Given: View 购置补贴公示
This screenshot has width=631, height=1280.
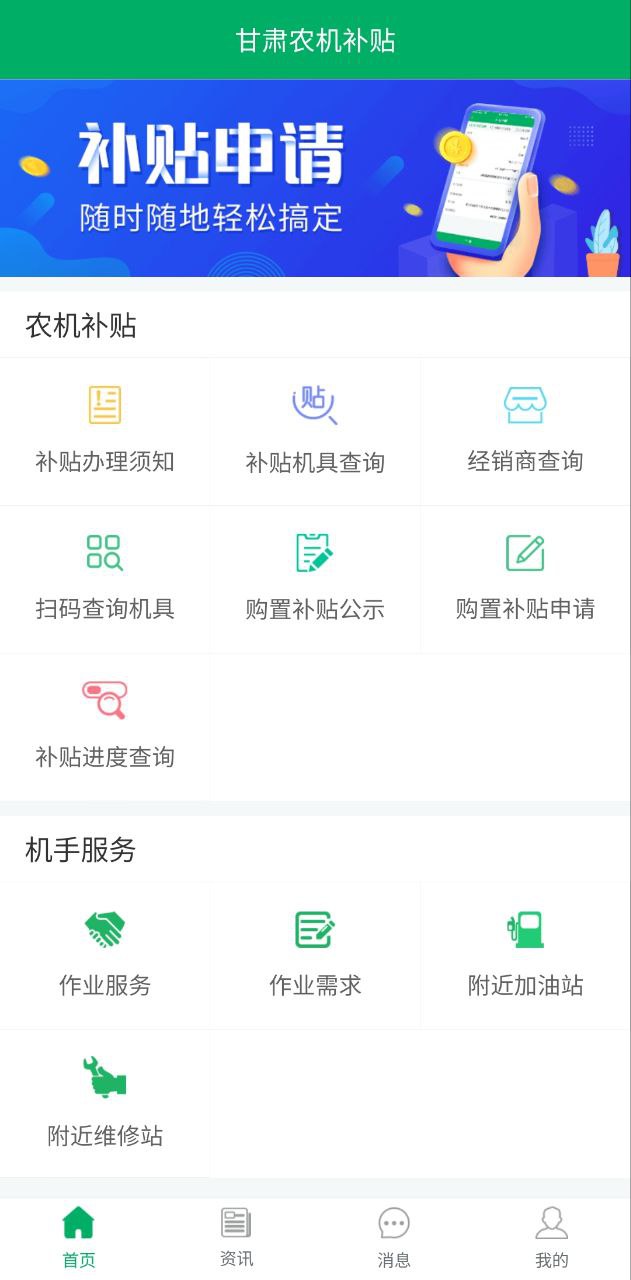Looking at the screenshot, I should point(315,578).
